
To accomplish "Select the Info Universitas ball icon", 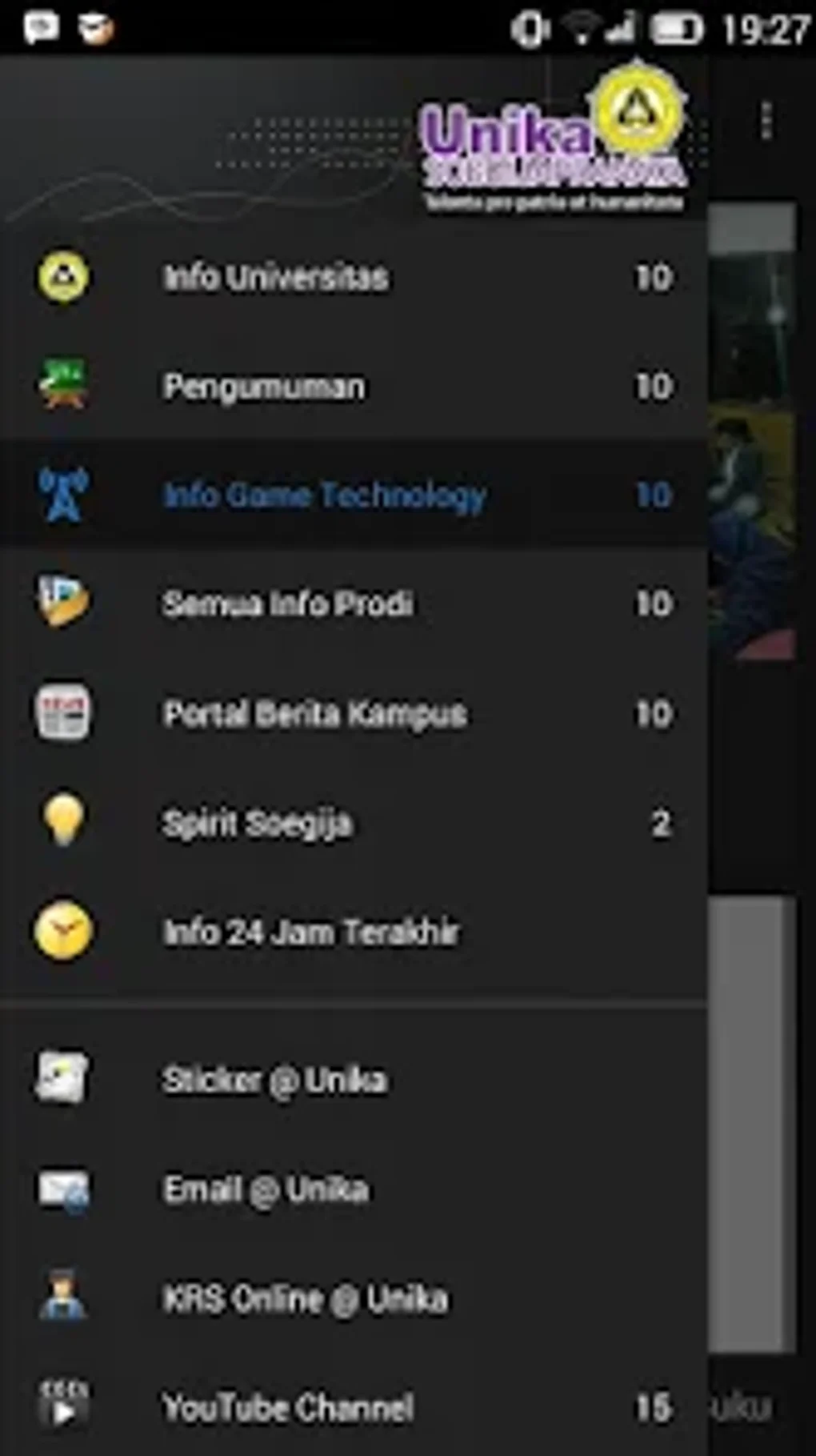I will click(62, 277).
